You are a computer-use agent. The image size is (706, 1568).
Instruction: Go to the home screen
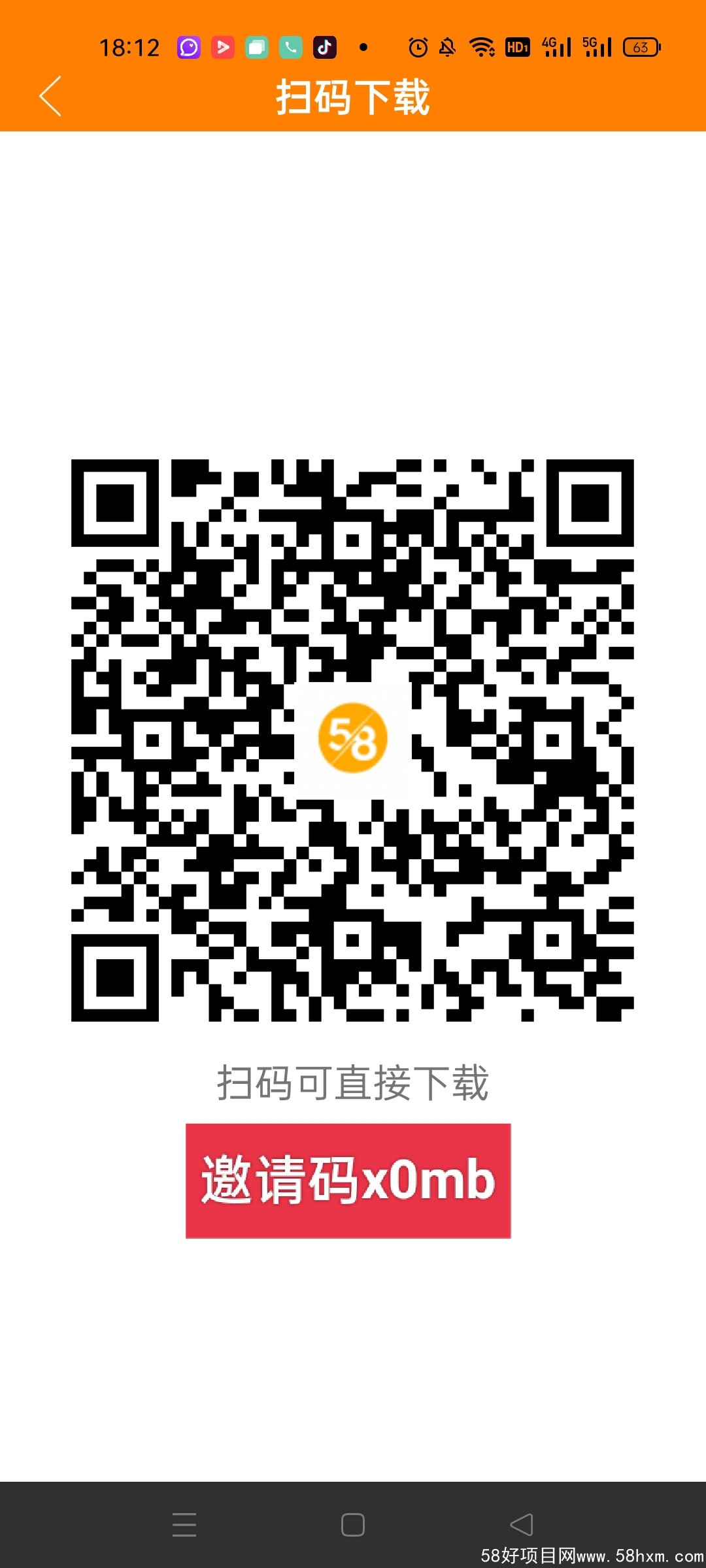click(x=353, y=1525)
